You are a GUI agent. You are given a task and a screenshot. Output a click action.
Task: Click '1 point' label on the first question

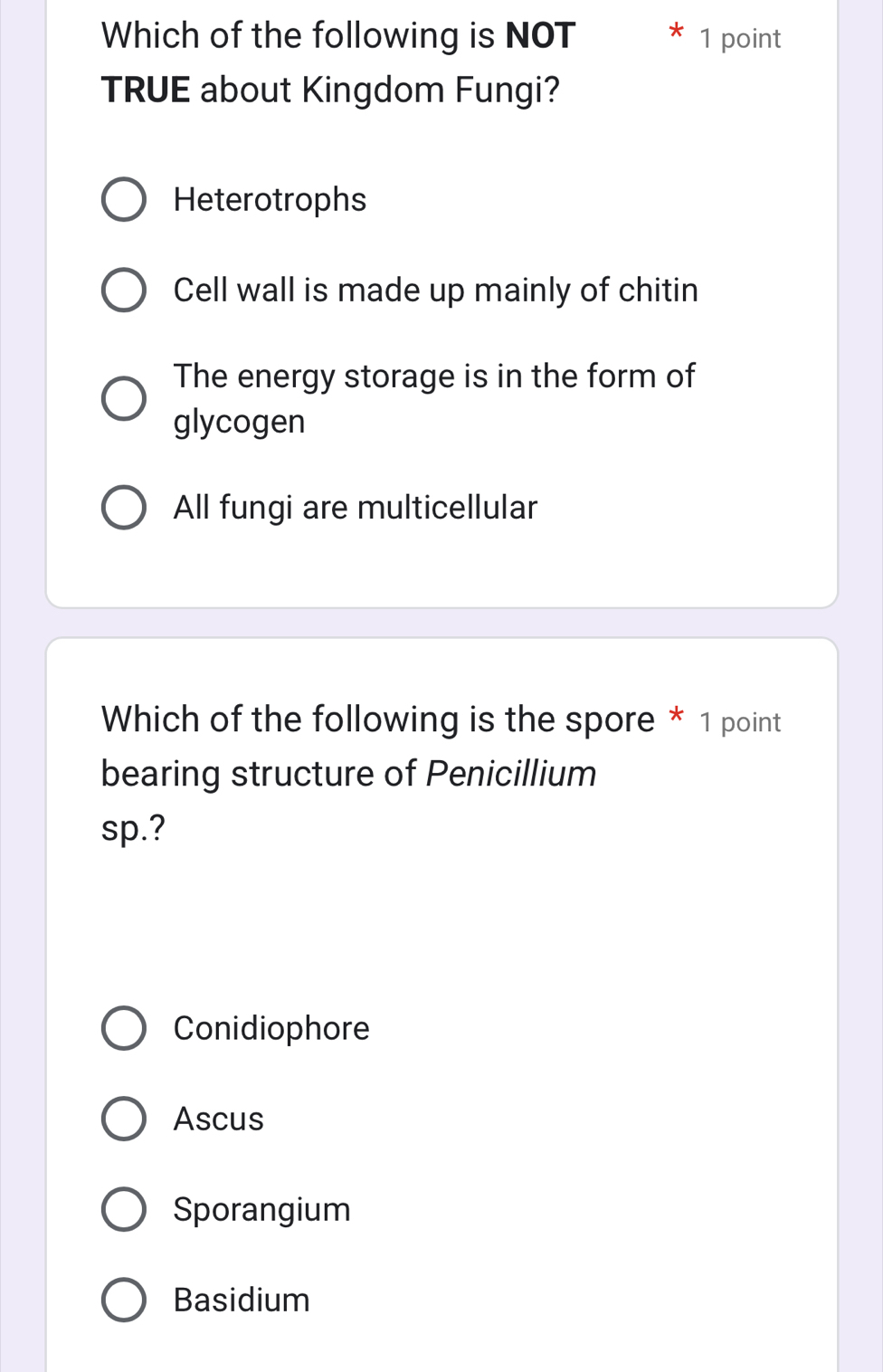pyautogui.click(x=742, y=38)
